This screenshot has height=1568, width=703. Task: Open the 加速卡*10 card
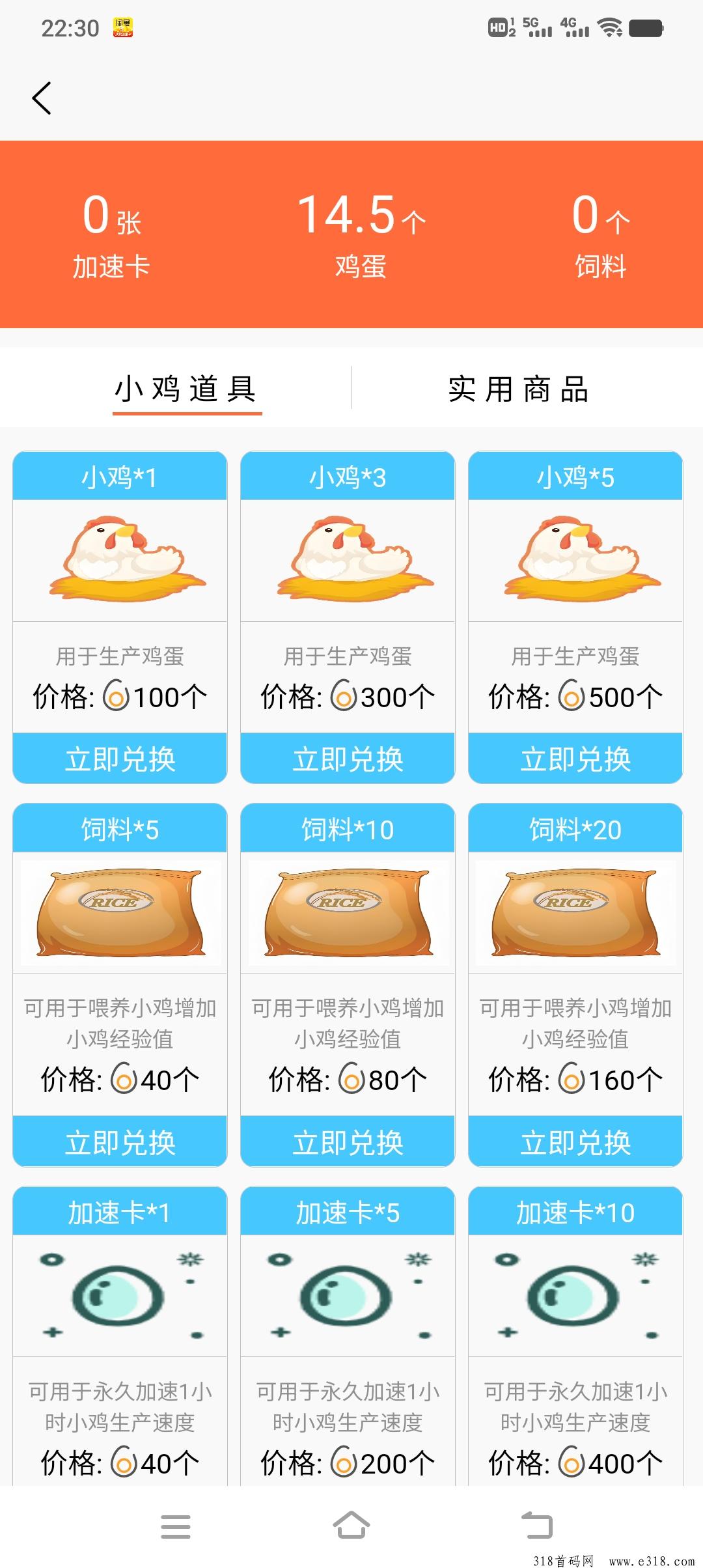(x=575, y=1296)
